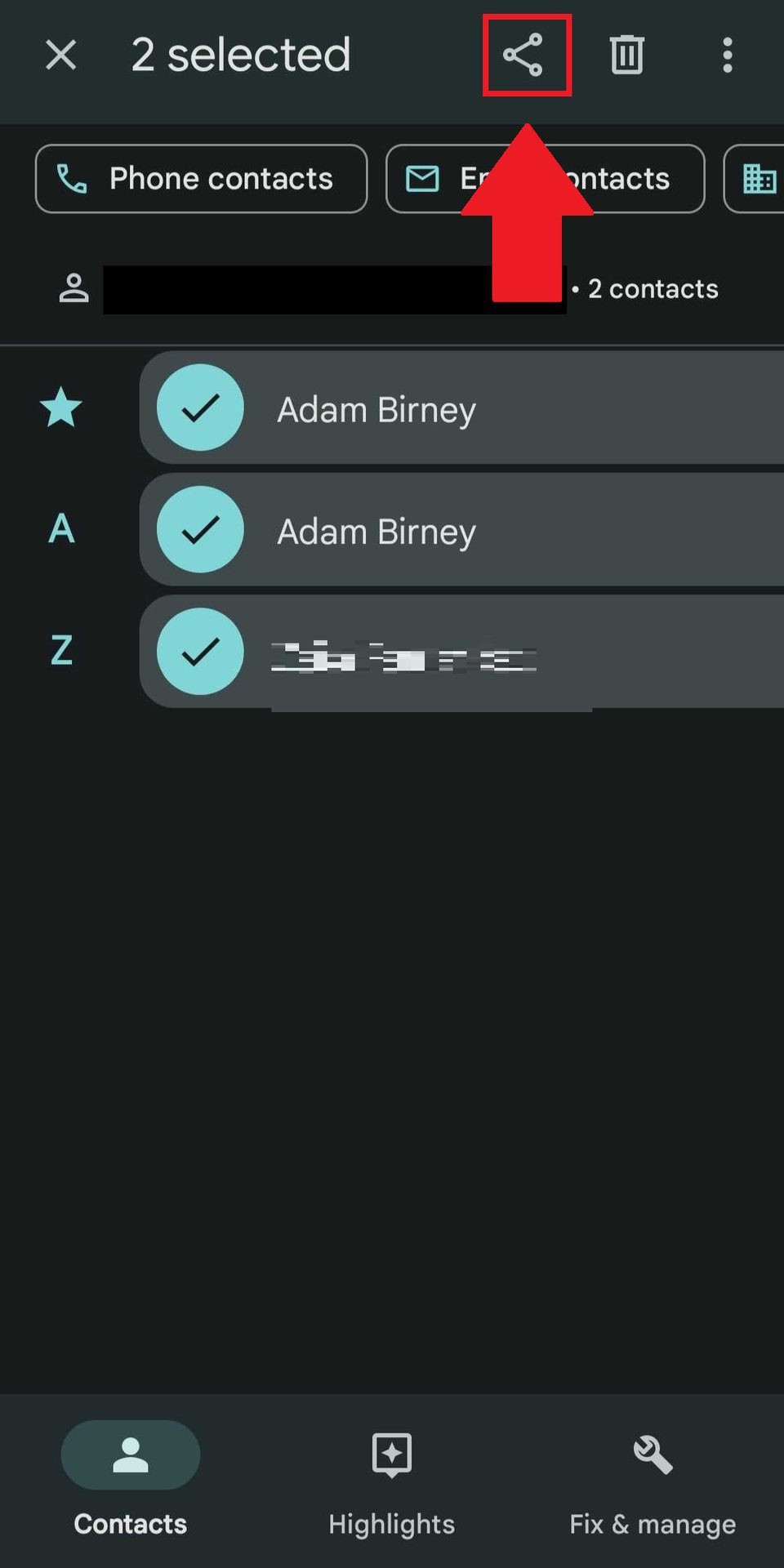Open the overflow menu
784x1568 pixels.
click(727, 56)
